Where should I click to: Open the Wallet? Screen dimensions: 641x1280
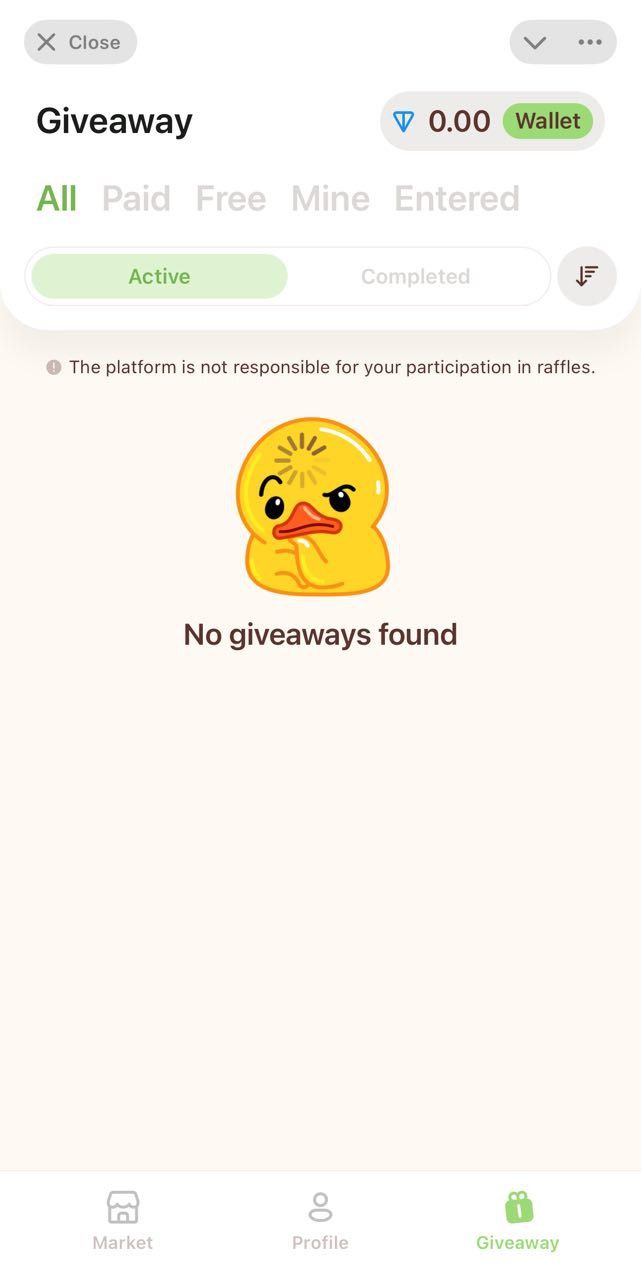(x=547, y=121)
